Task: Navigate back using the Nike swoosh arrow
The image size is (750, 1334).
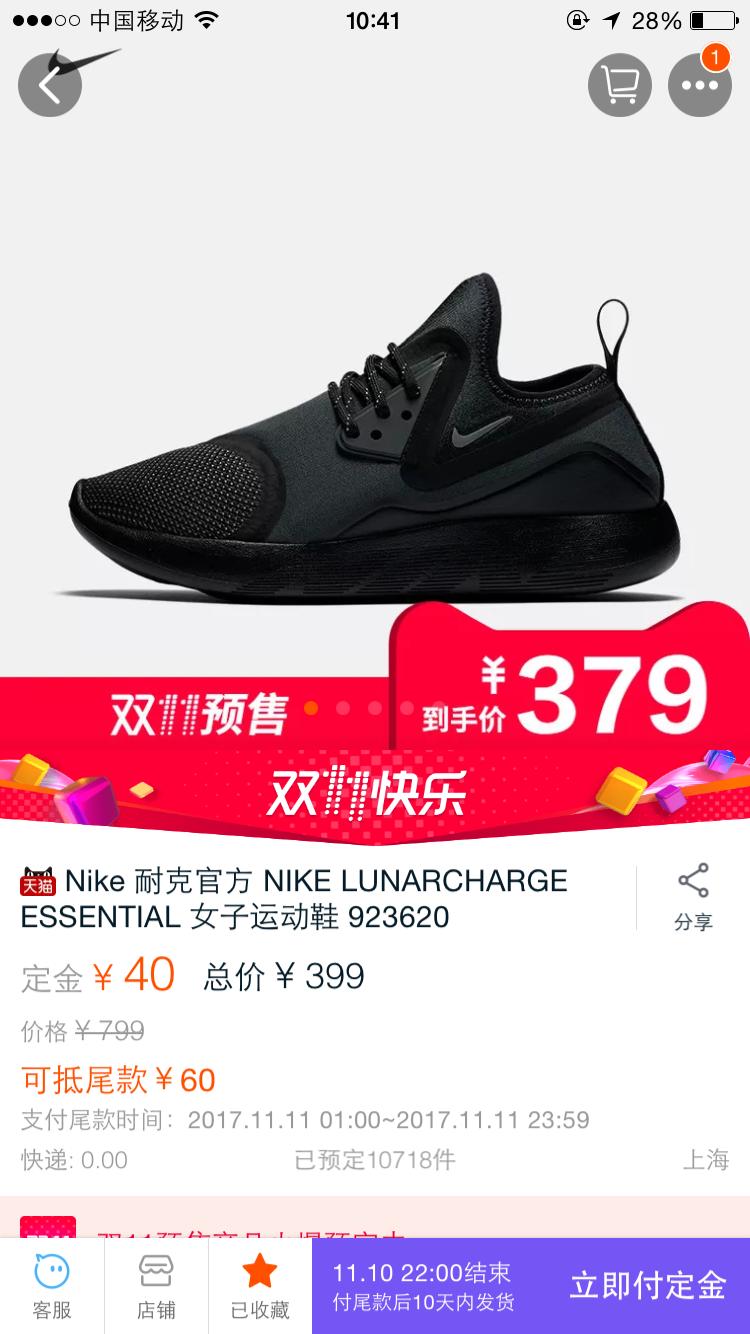Action: pos(49,84)
